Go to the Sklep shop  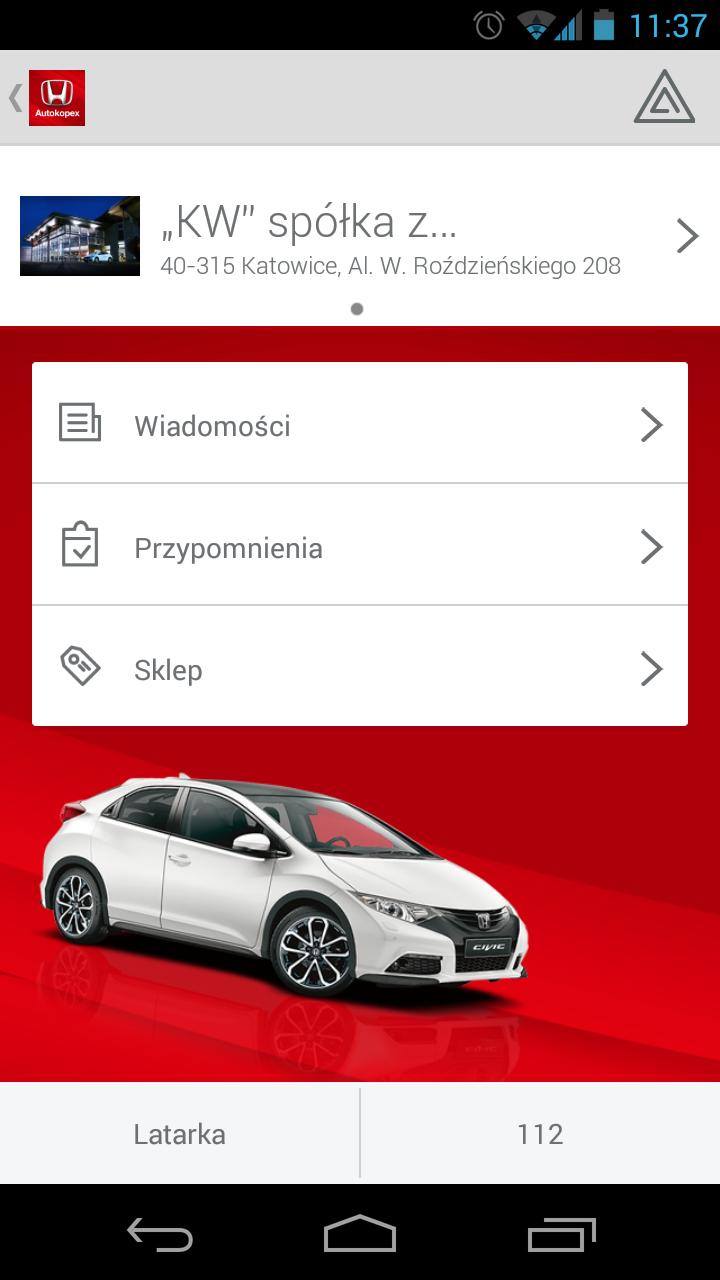coord(360,668)
